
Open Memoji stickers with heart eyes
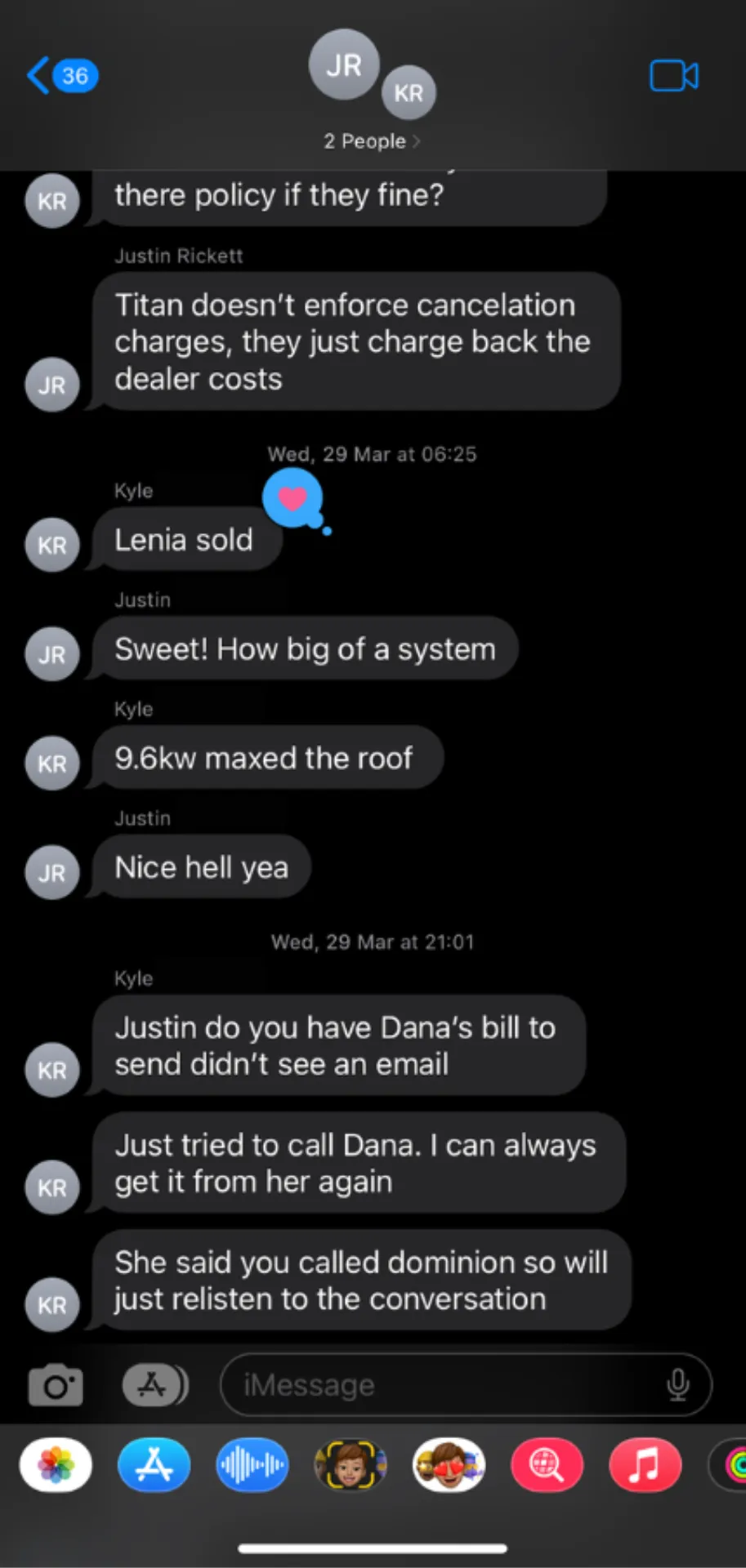449,1464
